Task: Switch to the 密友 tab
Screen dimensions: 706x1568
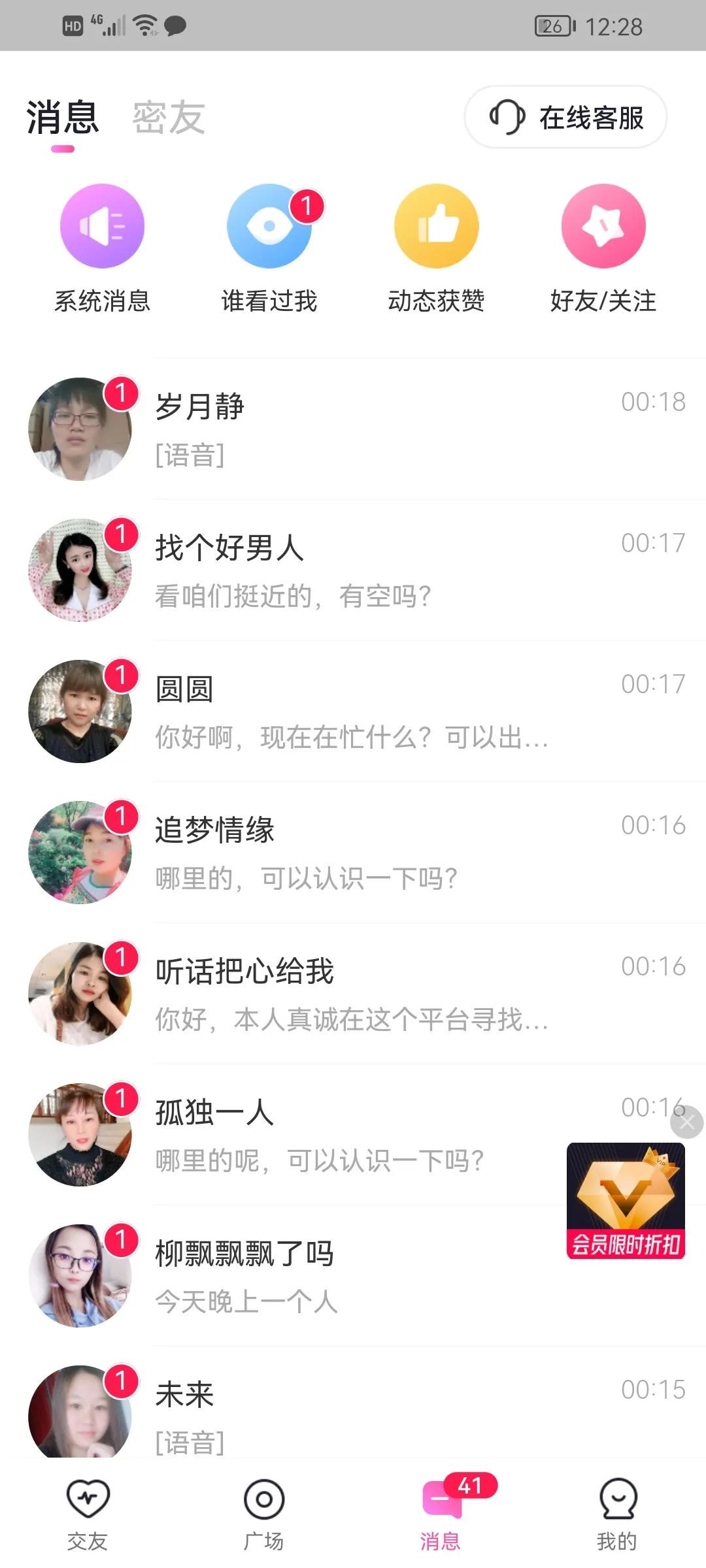Action: tap(169, 118)
